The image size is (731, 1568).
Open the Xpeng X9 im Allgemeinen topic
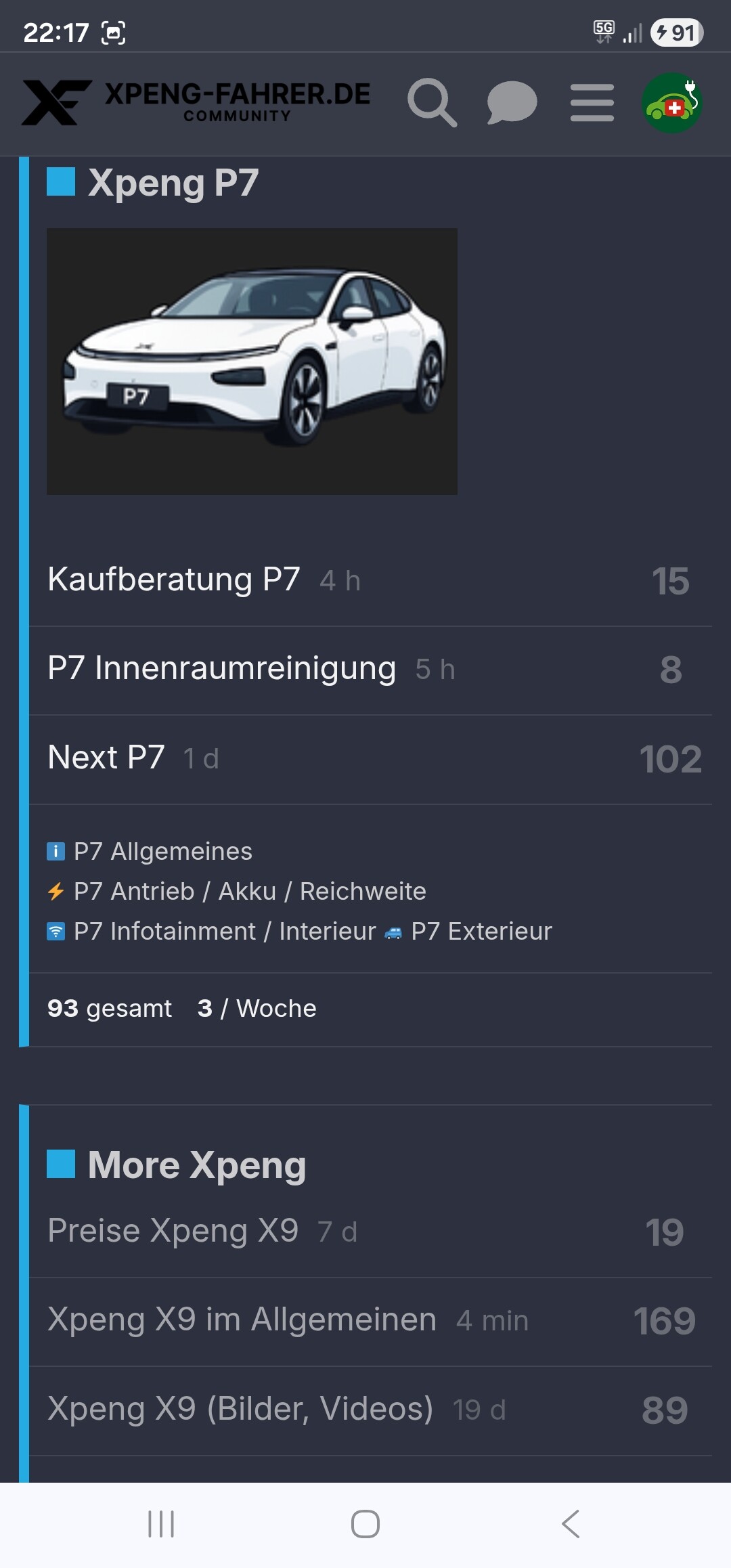click(x=242, y=1319)
